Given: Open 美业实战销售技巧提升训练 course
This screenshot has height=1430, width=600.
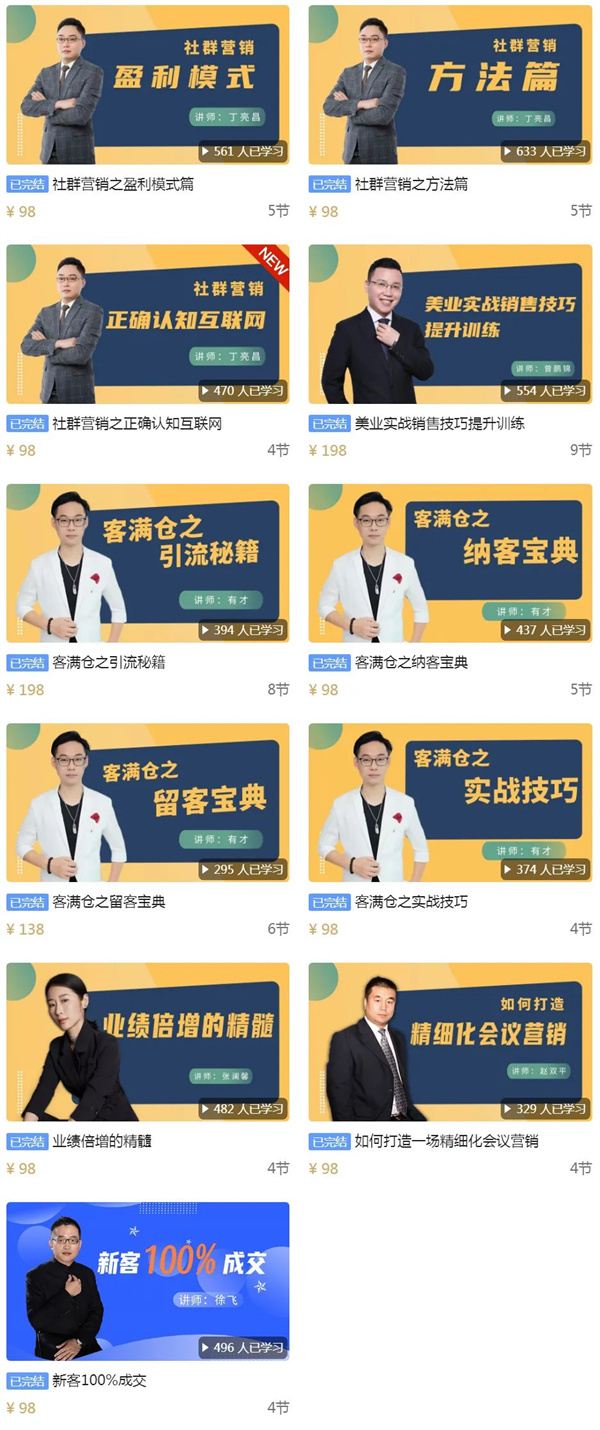Looking at the screenshot, I should click(x=450, y=324).
